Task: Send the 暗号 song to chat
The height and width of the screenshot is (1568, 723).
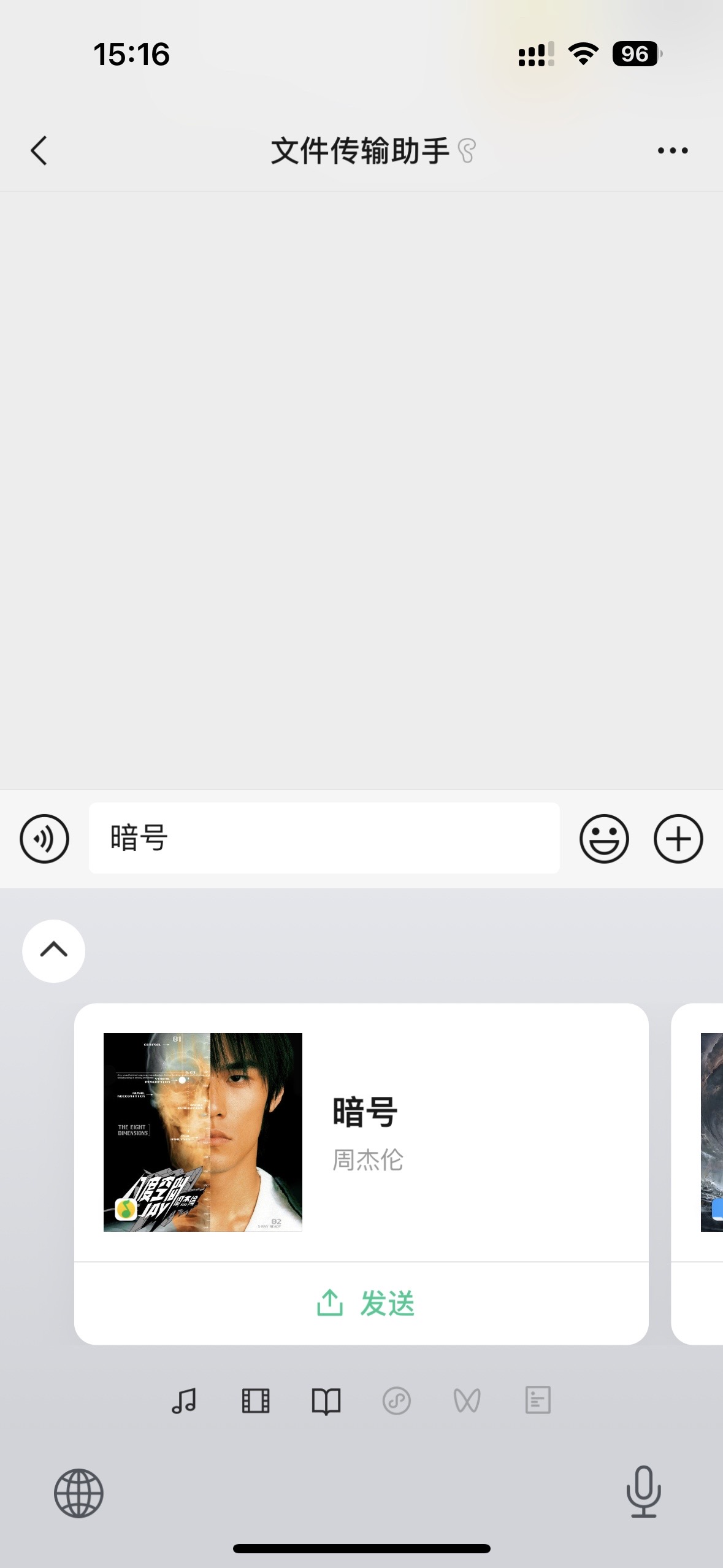Action: [x=365, y=1303]
